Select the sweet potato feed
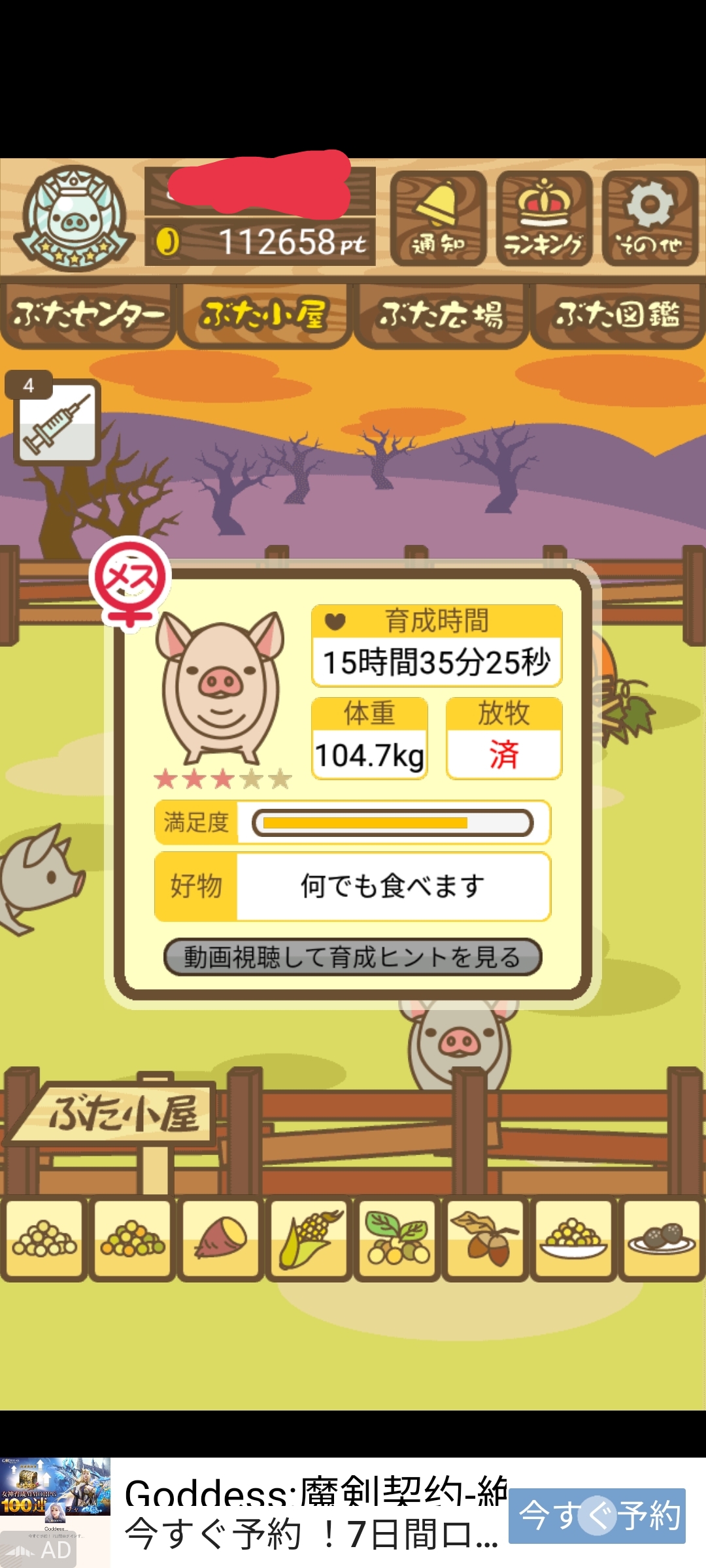Viewport: 706px width, 1568px height. [x=221, y=1238]
